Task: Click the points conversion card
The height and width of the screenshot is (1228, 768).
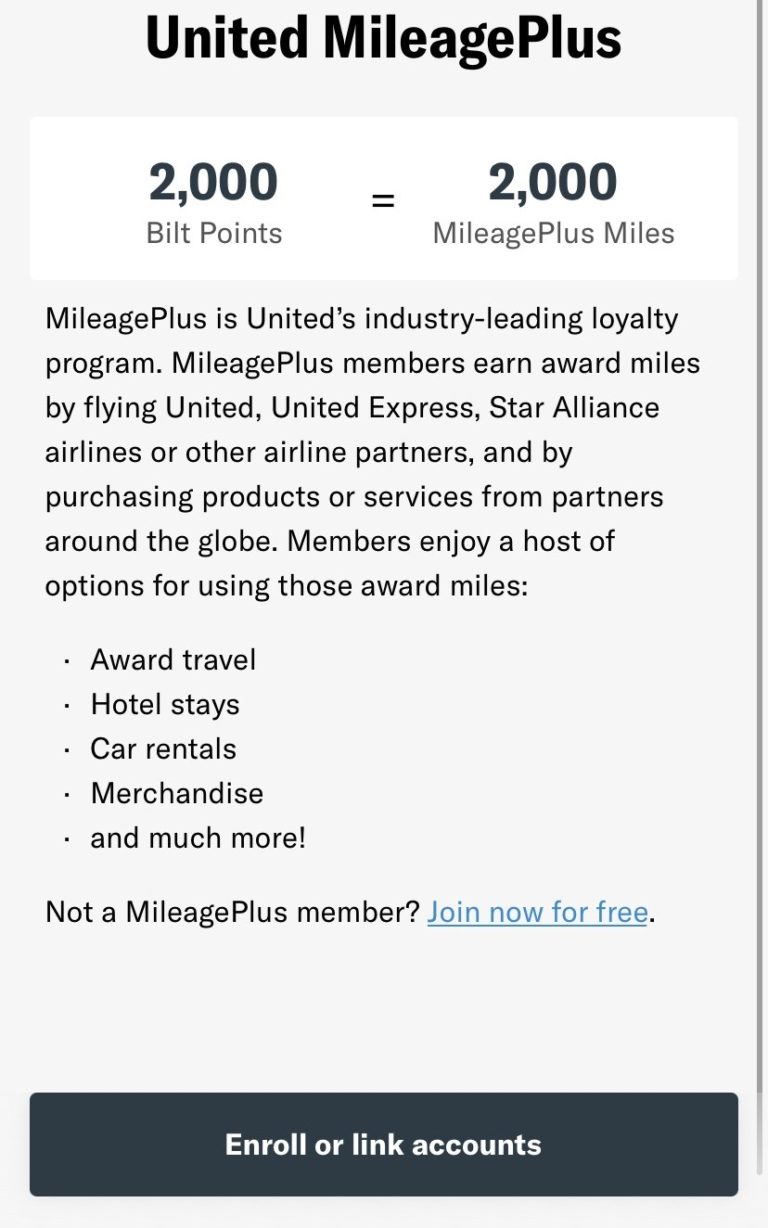Action: coord(384,197)
